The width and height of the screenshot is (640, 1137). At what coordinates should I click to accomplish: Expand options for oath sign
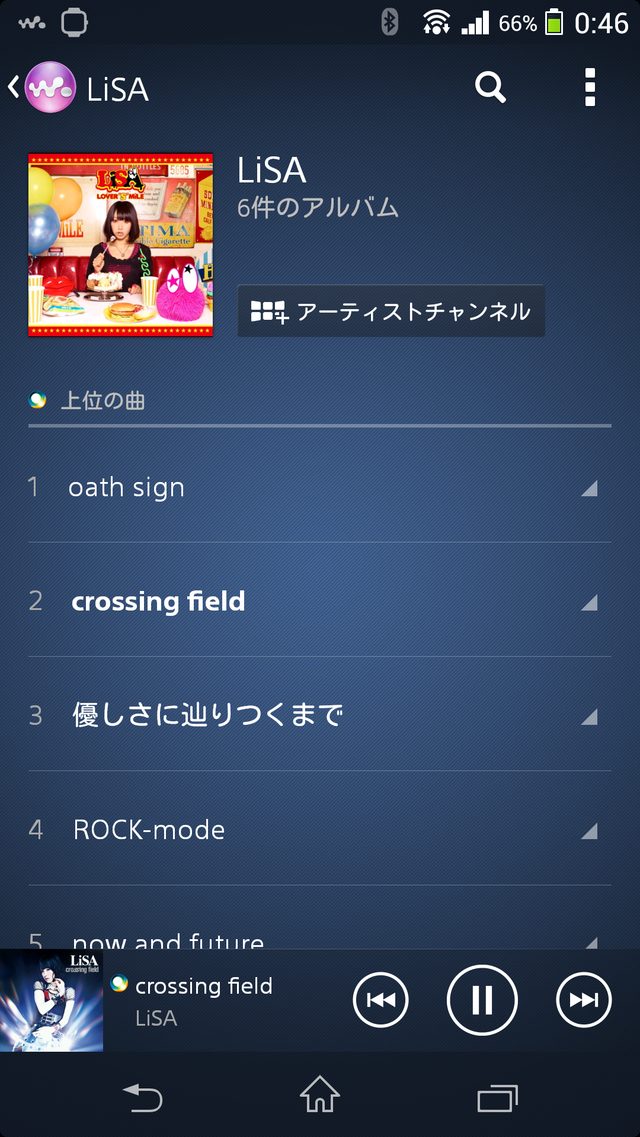click(x=589, y=489)
